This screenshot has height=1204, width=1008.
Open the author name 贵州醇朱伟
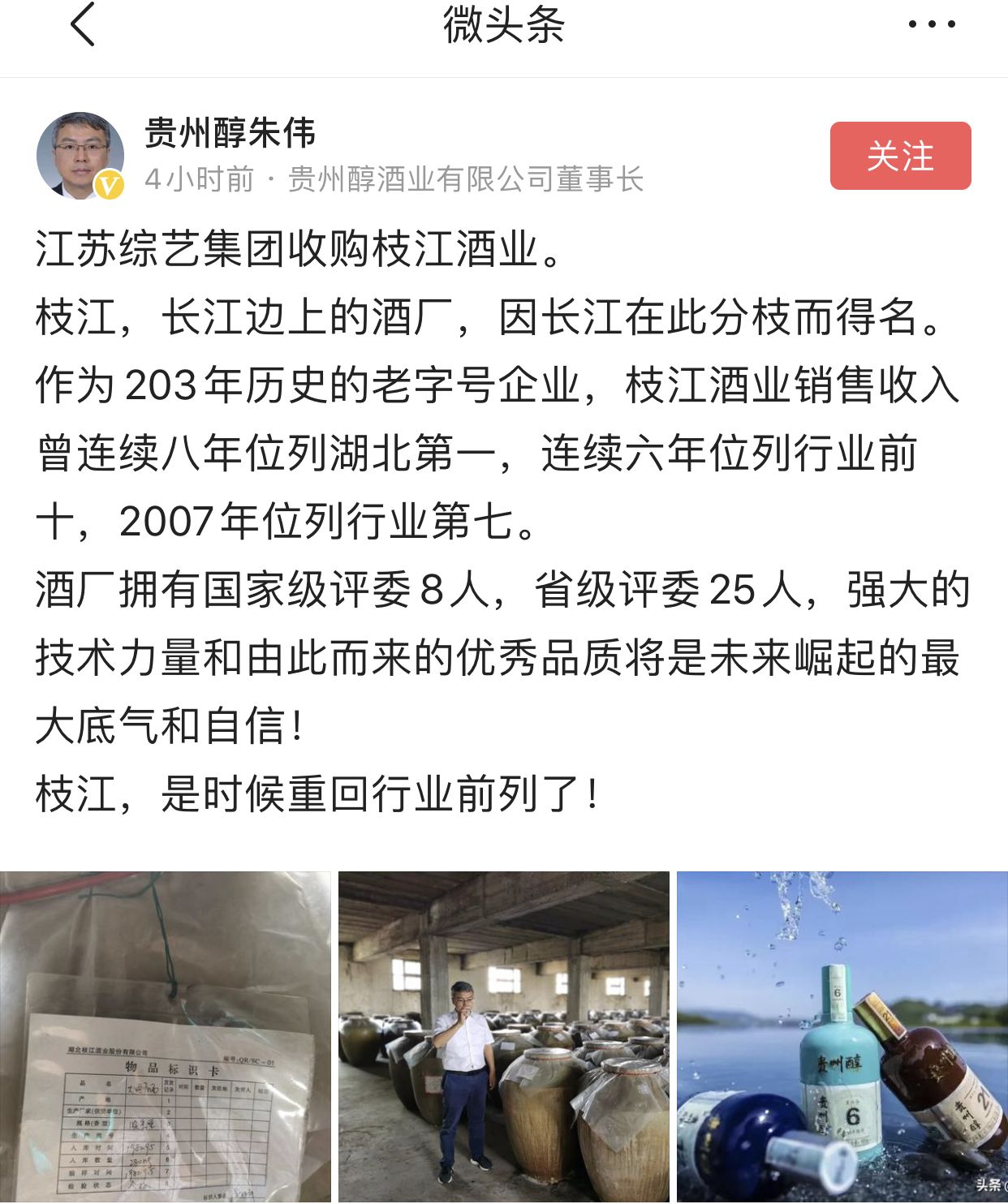[230, 133]
